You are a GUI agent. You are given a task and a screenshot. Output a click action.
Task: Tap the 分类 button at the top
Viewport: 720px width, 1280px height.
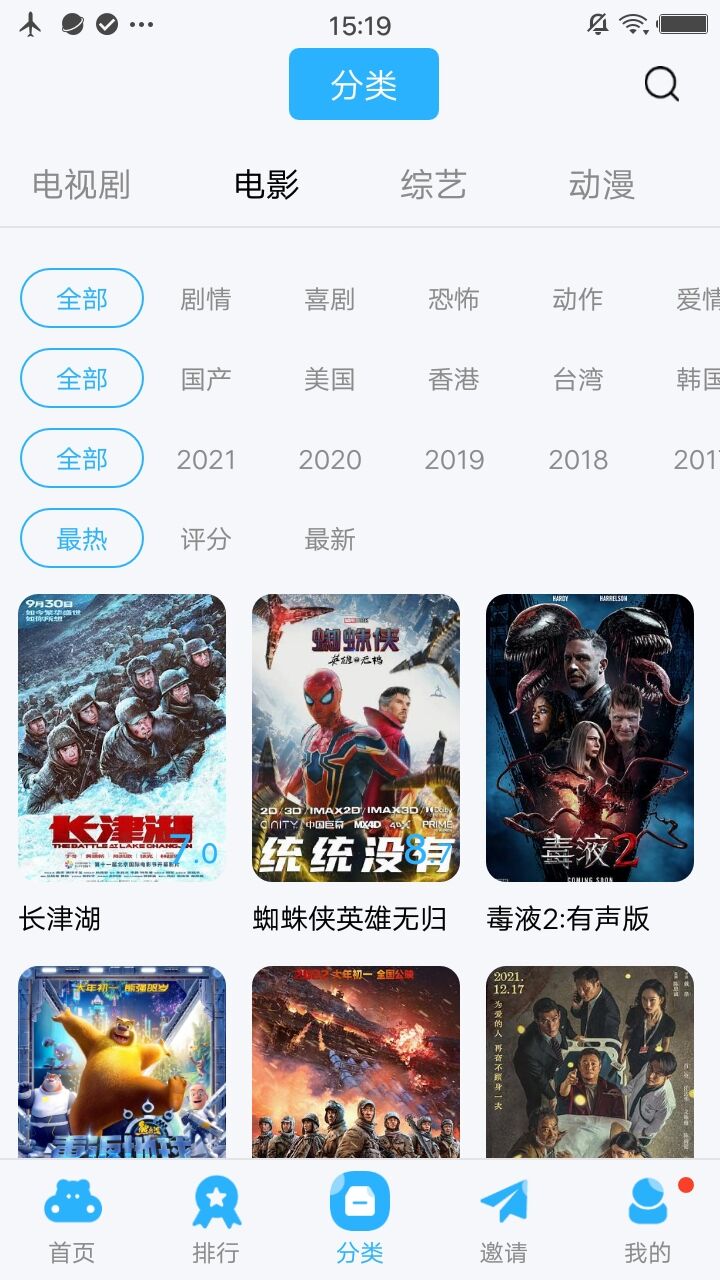click(363, 84)
